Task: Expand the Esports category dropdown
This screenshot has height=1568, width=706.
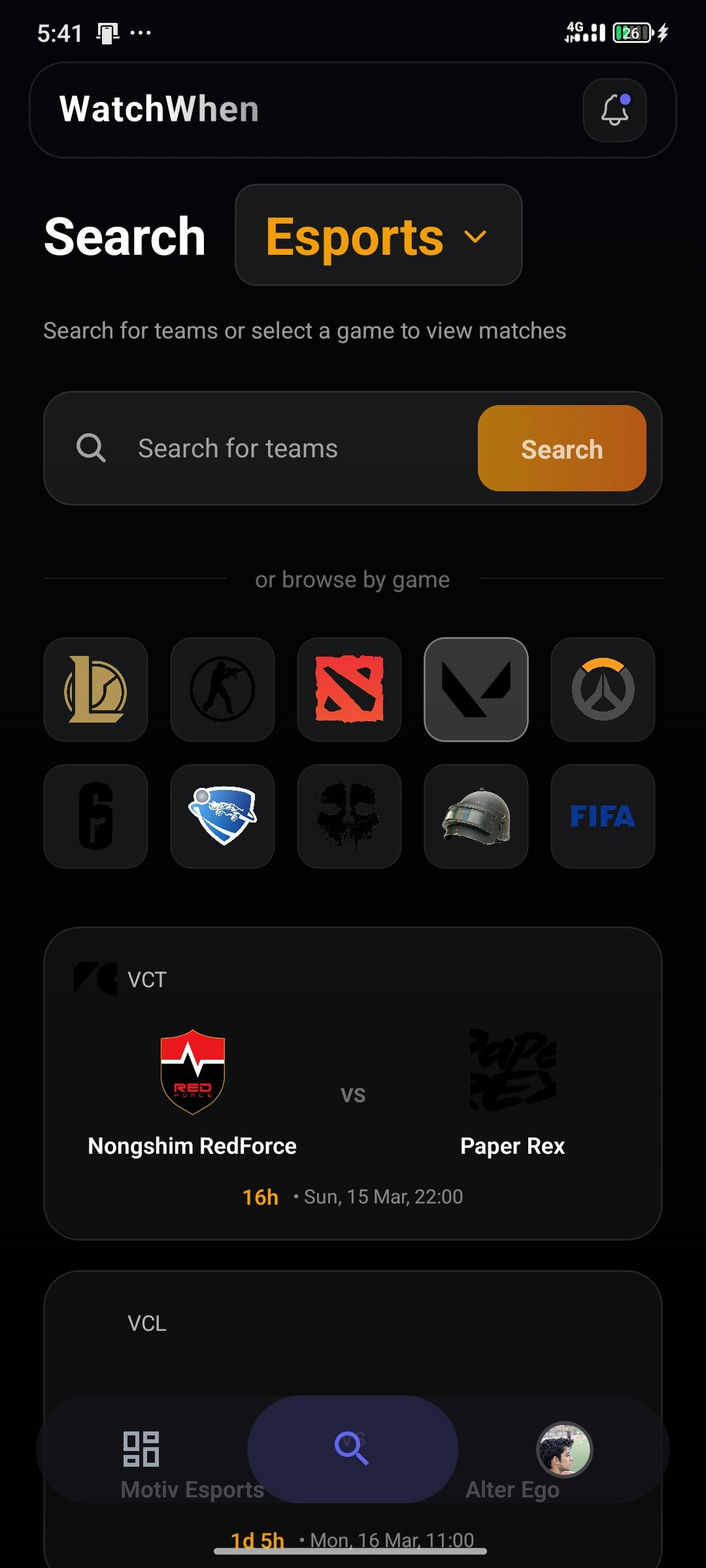Action: pos(378,235)
